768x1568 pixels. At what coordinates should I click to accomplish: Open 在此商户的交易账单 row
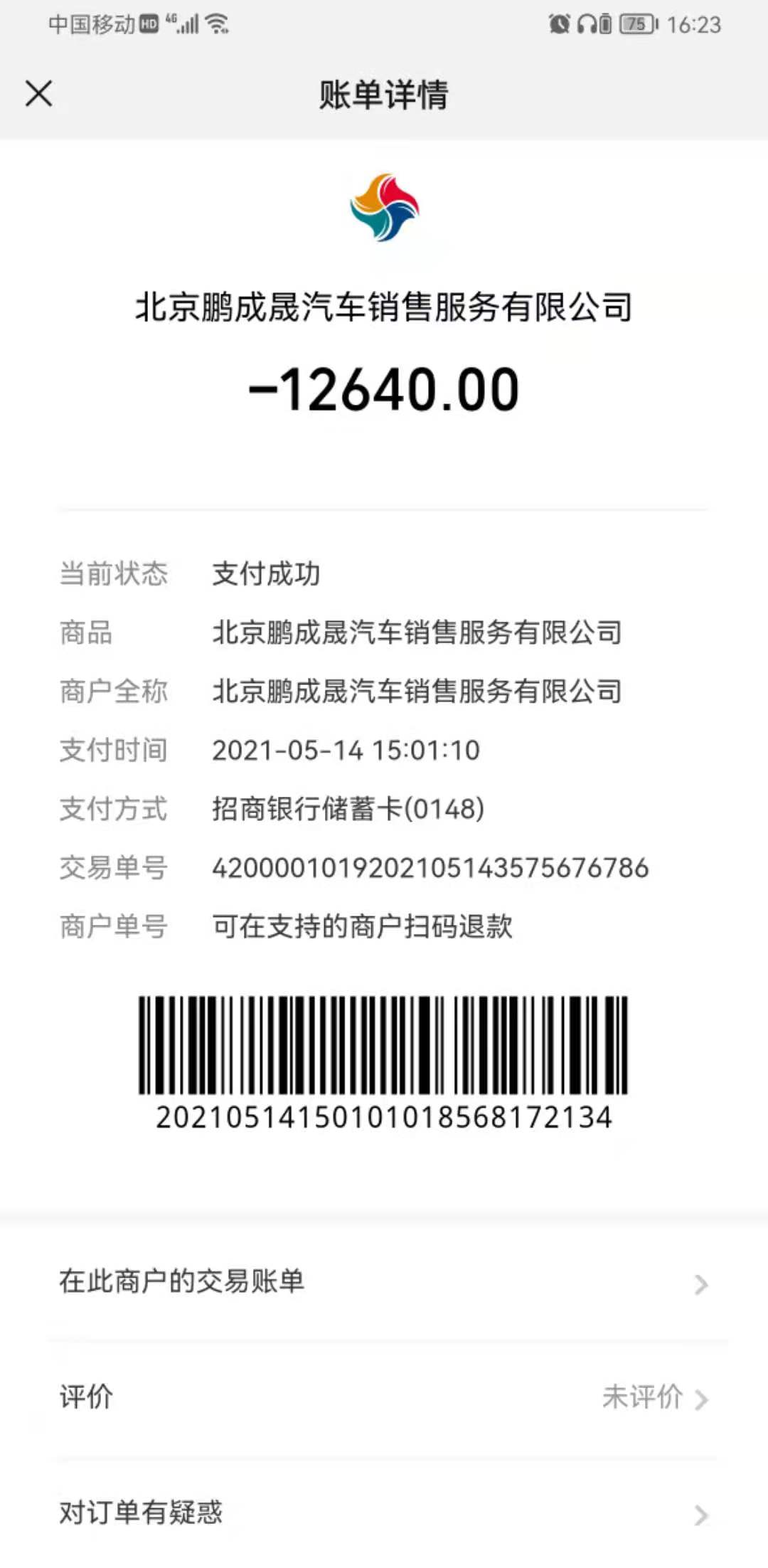point(384,1282)
